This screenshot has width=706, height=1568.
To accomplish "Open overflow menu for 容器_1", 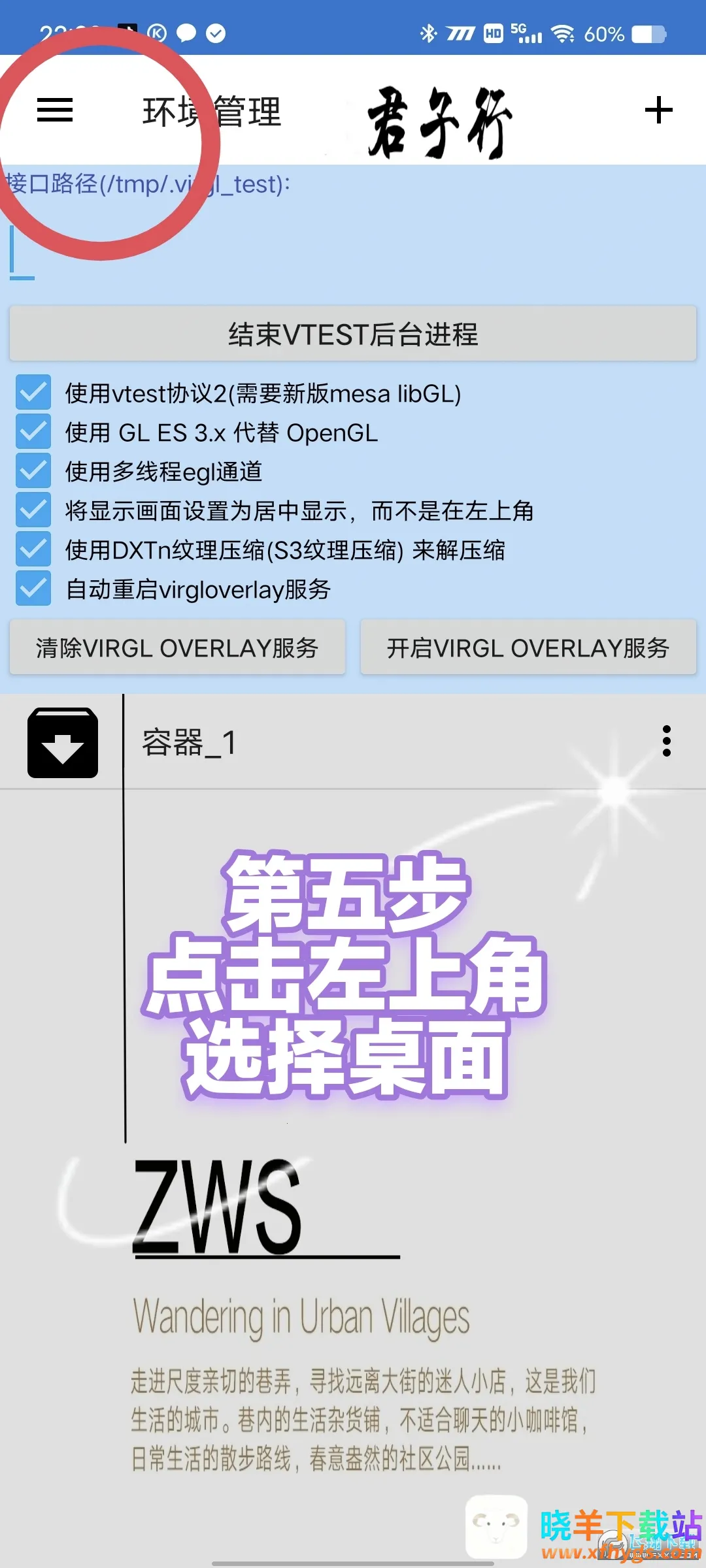I will [666, 742].
